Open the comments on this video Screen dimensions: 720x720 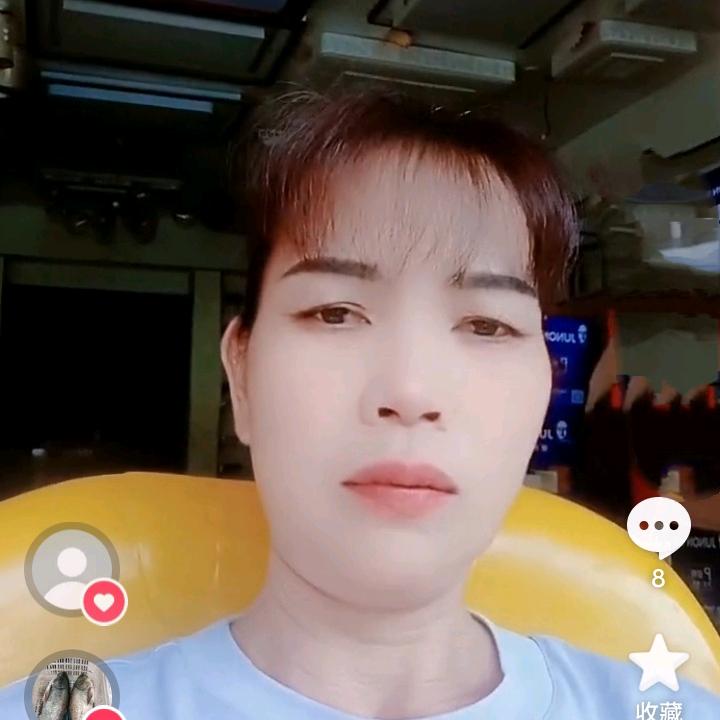658,526
